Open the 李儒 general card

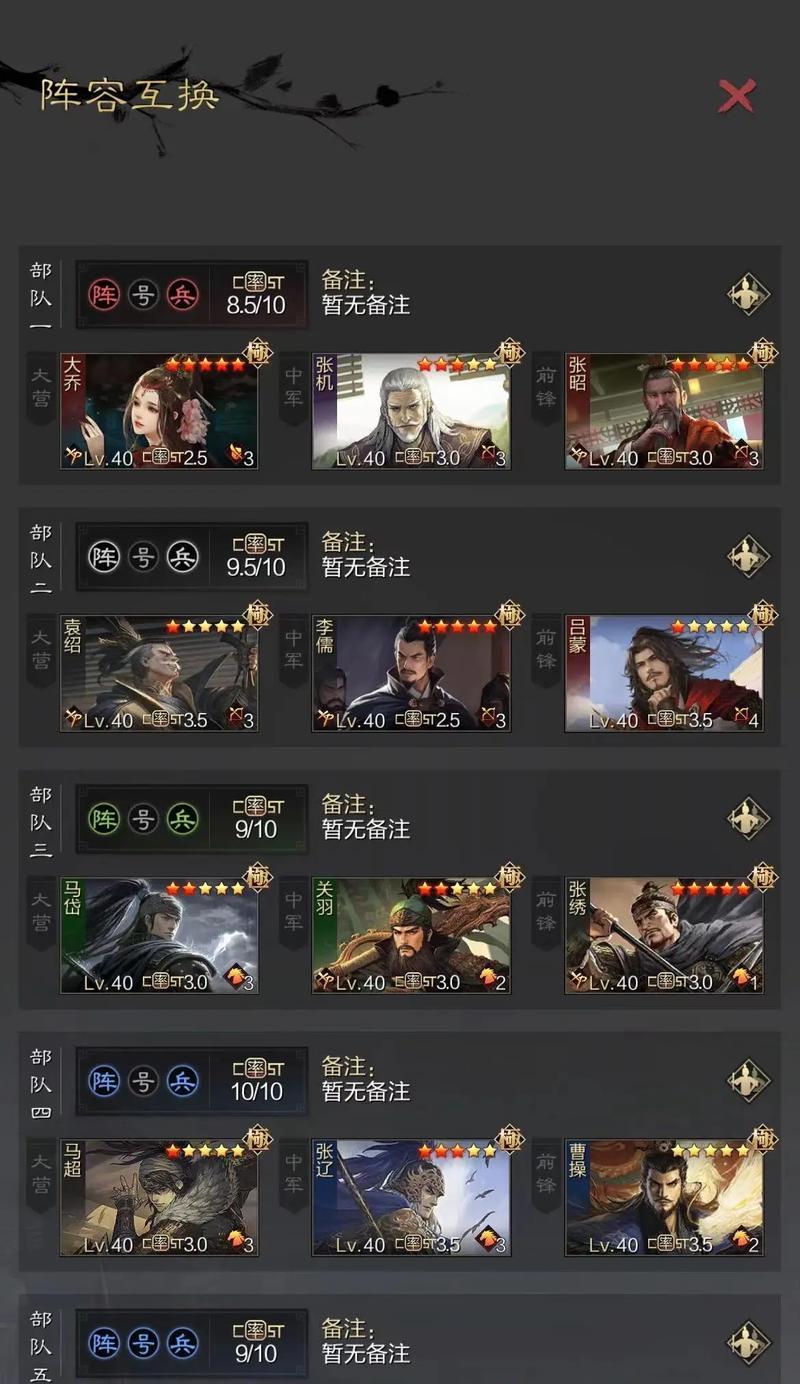coord(411,672)
